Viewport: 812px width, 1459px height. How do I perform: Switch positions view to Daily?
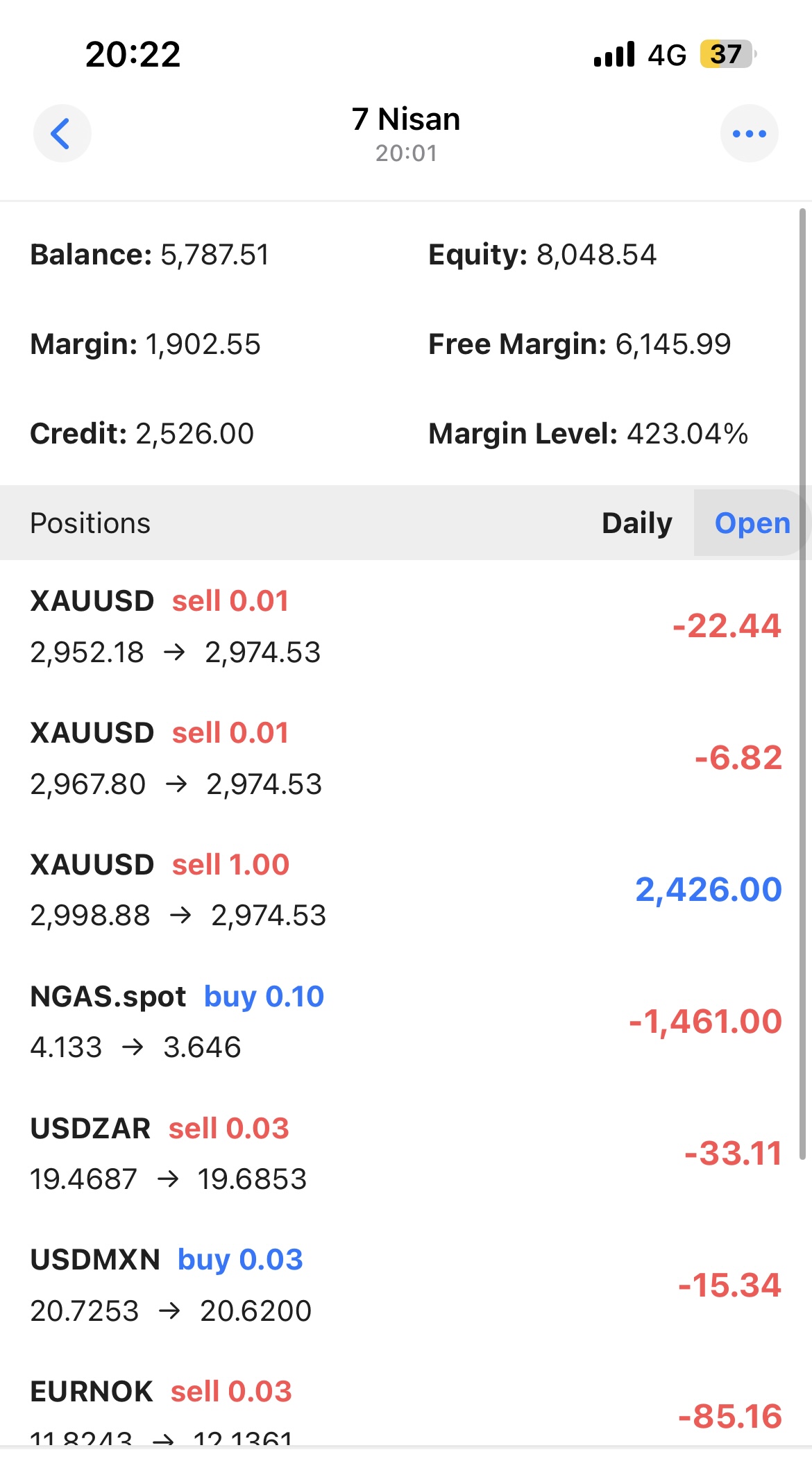(636, 523)
